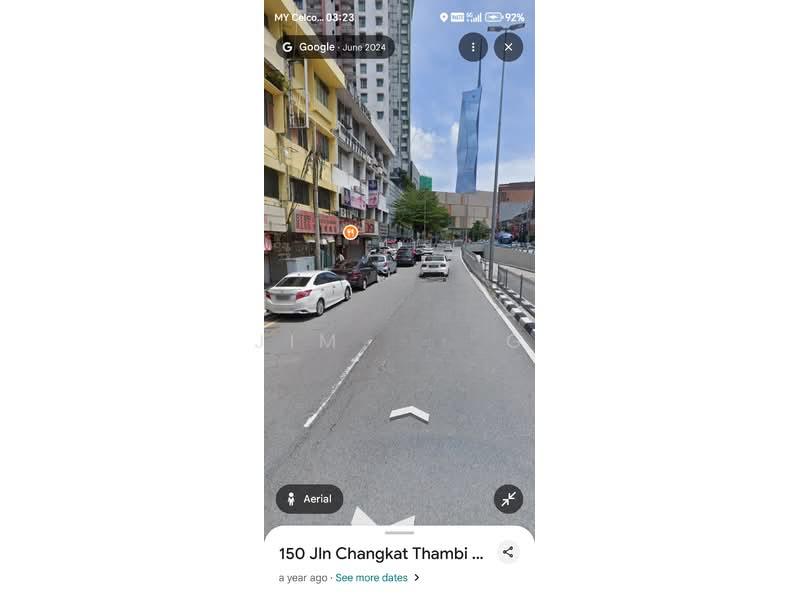
Task: Move forward along the road arrow
Action: pos(409,413)
